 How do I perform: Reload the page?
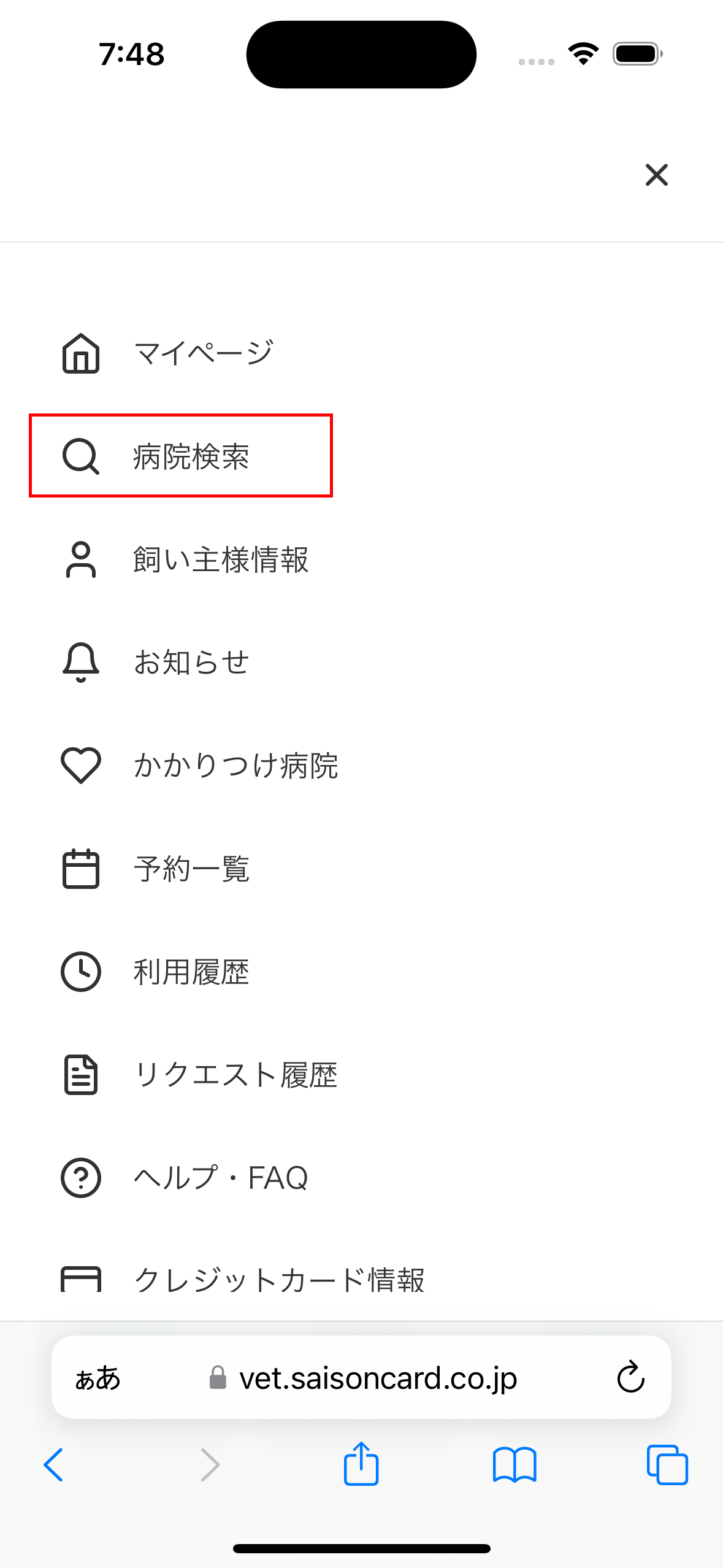tap(630, 1377)
